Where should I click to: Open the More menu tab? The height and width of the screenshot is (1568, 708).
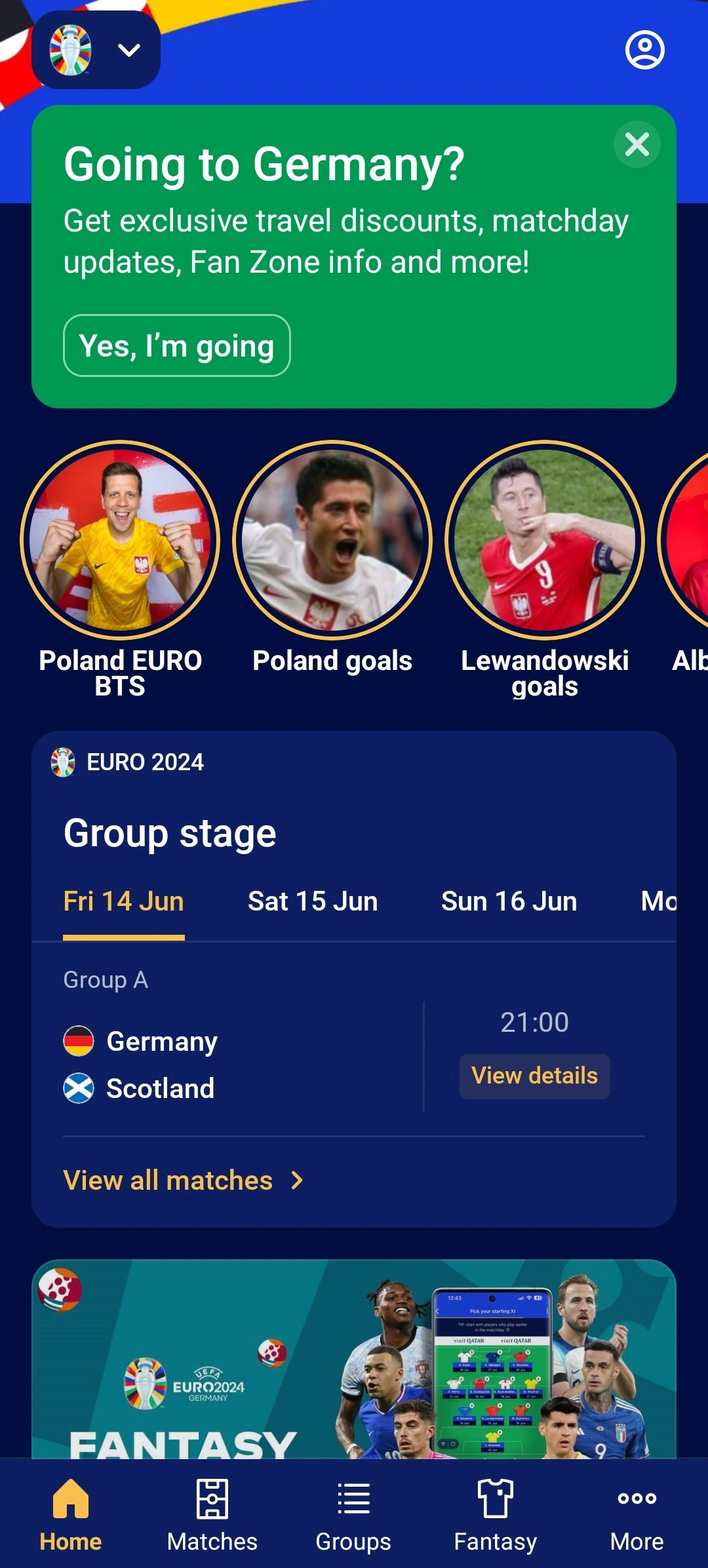pyautogui.click(x=637, y=1516)
